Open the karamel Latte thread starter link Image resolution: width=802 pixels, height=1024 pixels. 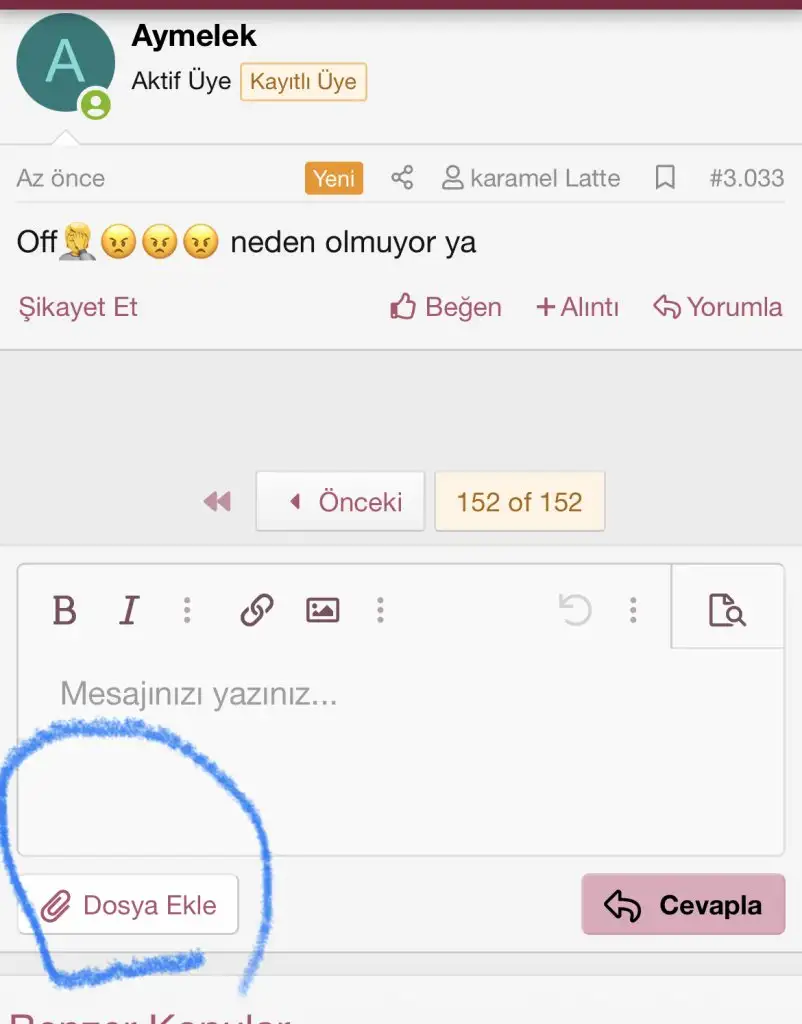coord(532,178)
